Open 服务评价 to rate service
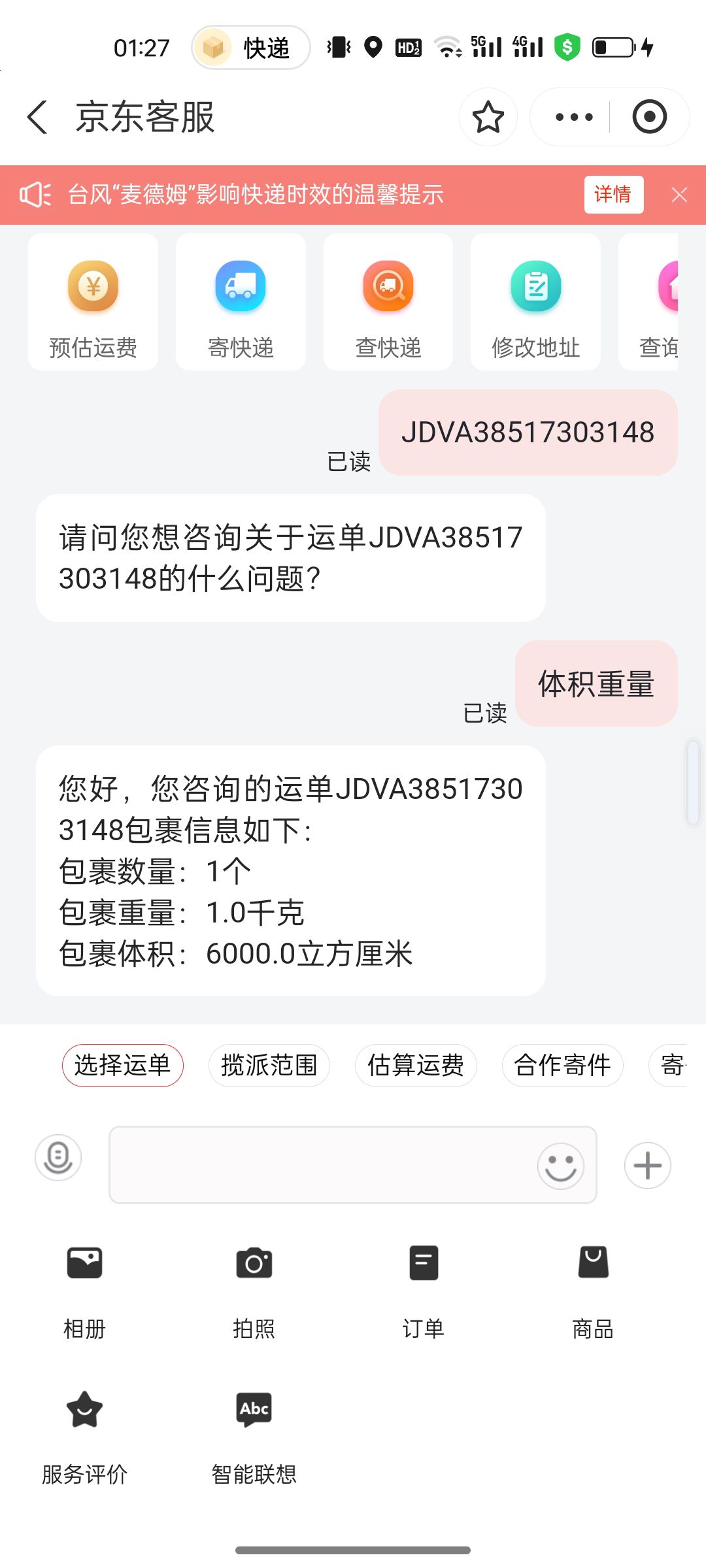 [84, 1431]
